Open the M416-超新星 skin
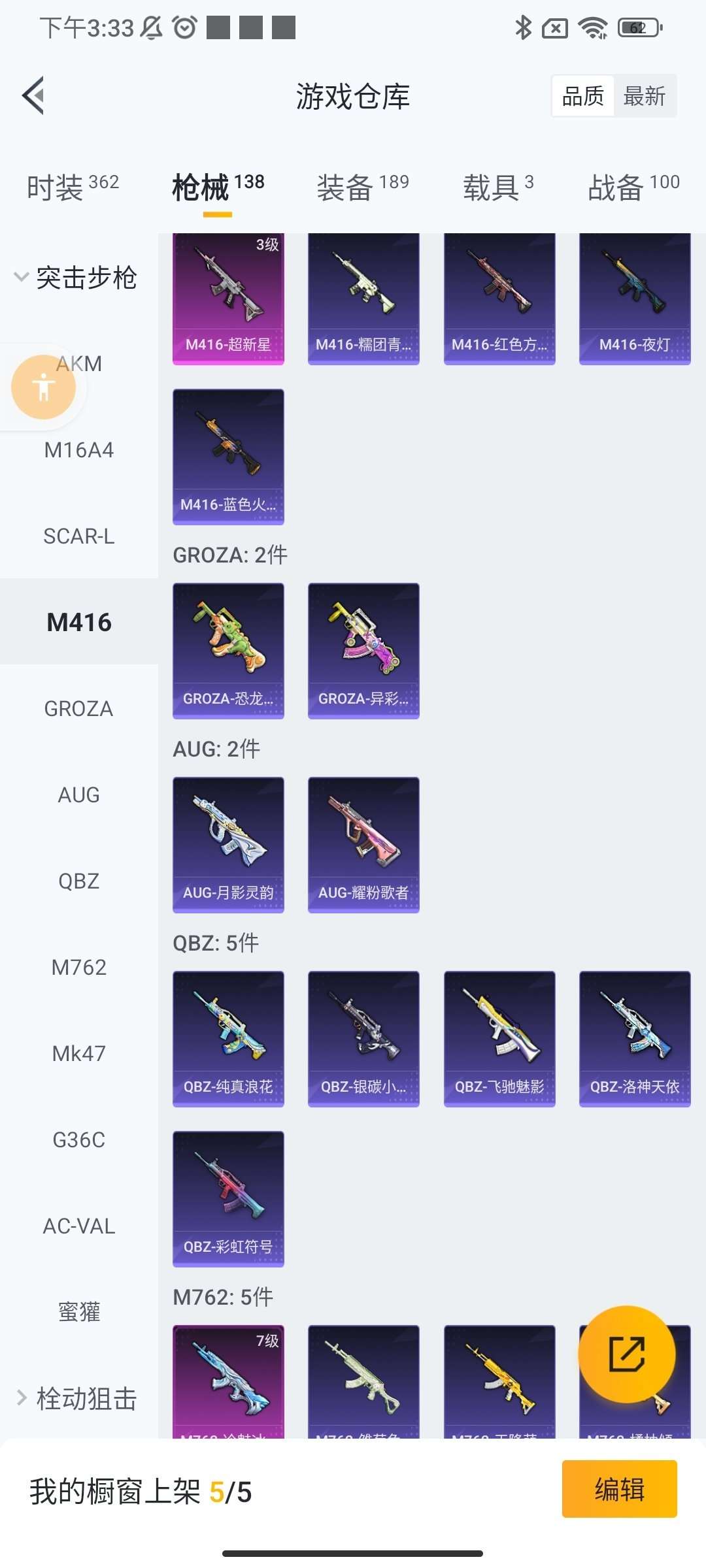706x1568 pixels. pyautogui.click(x=228, y=299)
